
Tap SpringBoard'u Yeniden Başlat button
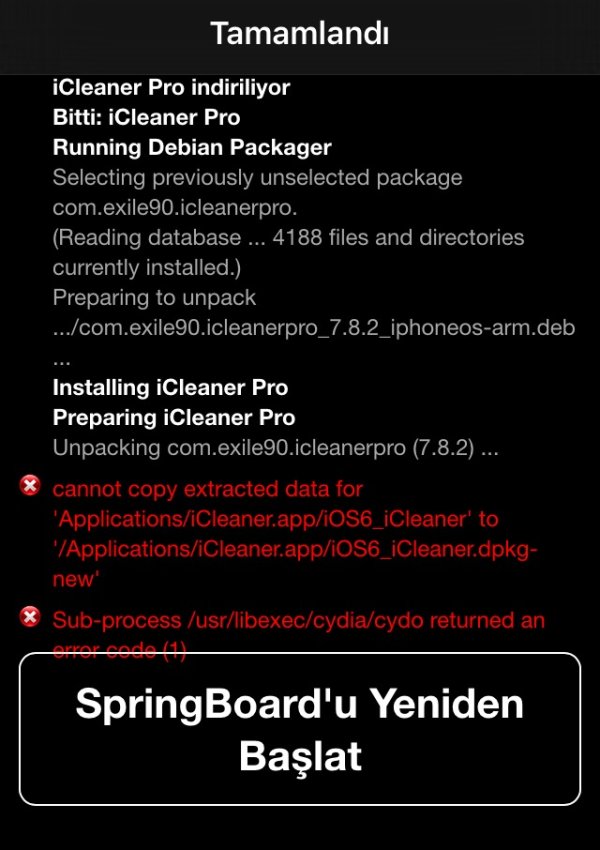coord(300,730)
